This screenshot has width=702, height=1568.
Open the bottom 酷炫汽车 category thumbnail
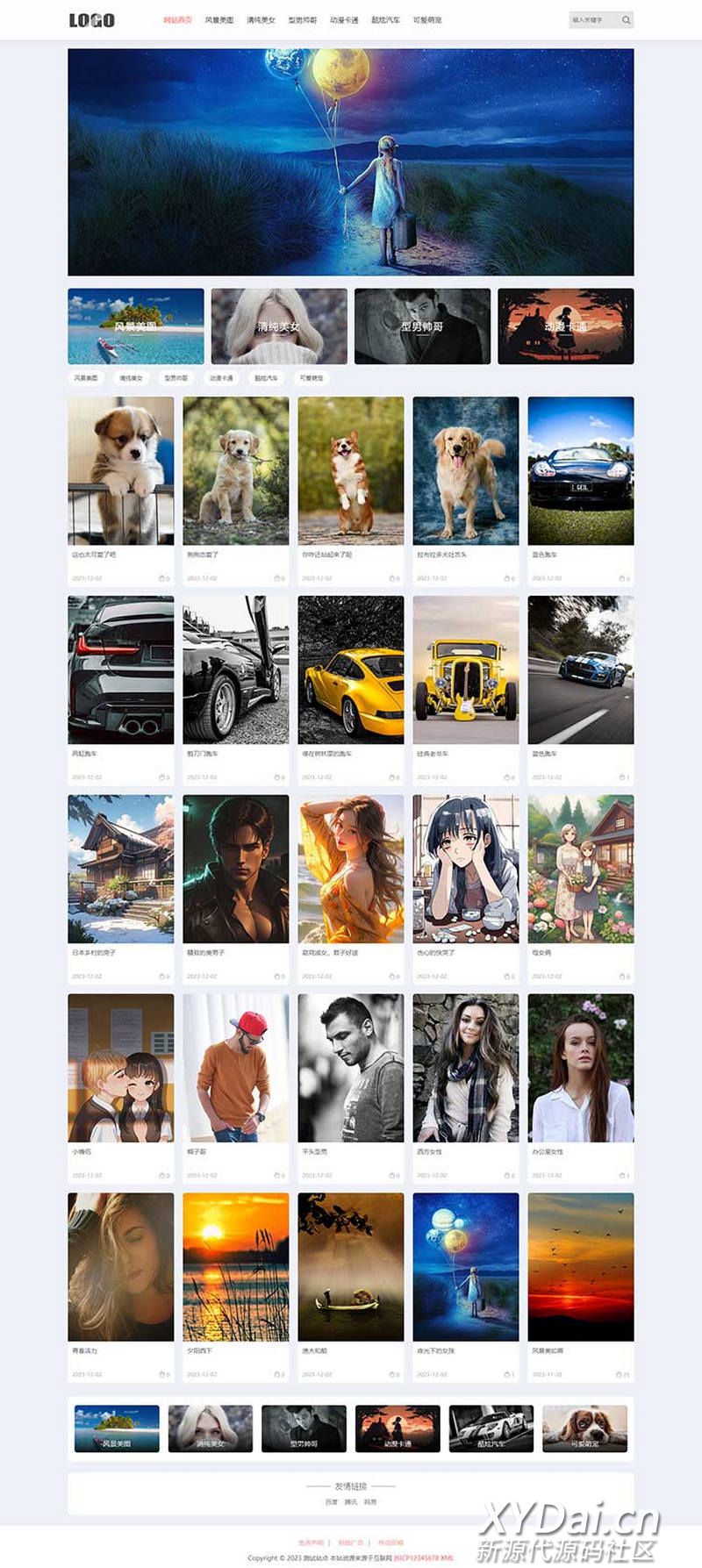tap(491, 1428)
